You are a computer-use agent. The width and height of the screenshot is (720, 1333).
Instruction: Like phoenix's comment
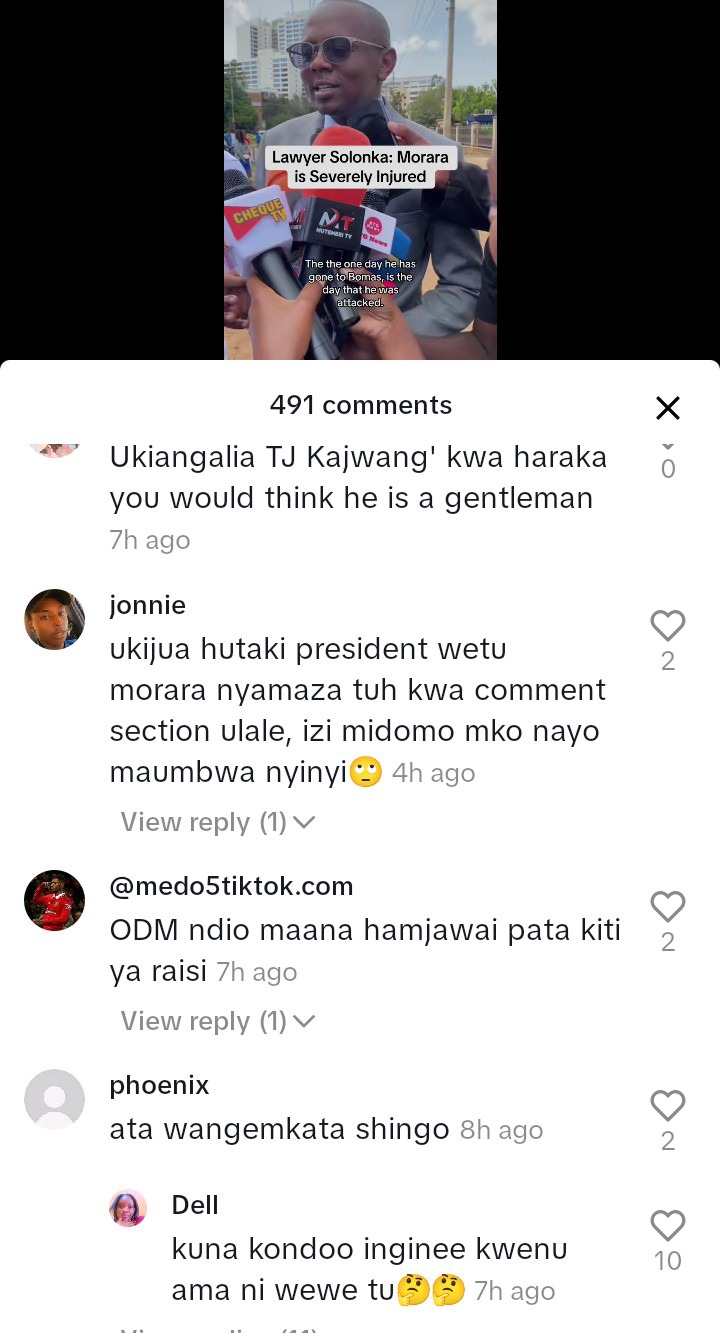pos(667,1106)
